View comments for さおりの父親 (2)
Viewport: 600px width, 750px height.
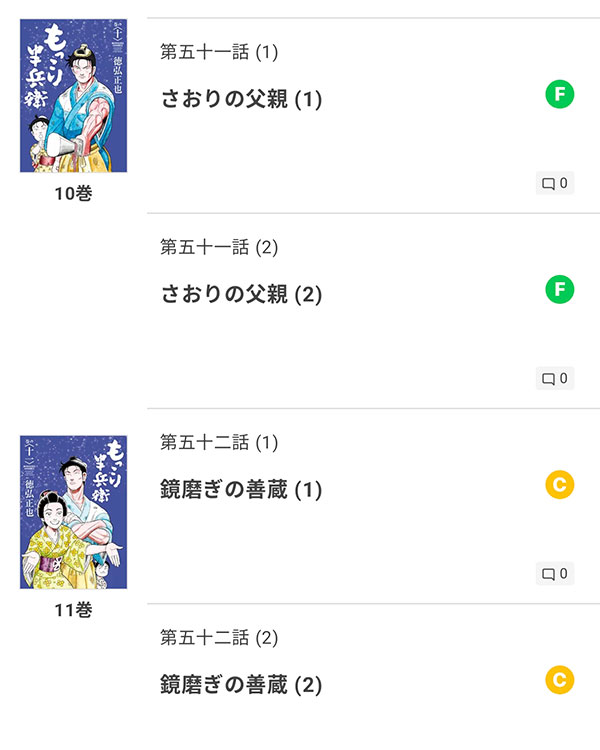coord(555,378)
